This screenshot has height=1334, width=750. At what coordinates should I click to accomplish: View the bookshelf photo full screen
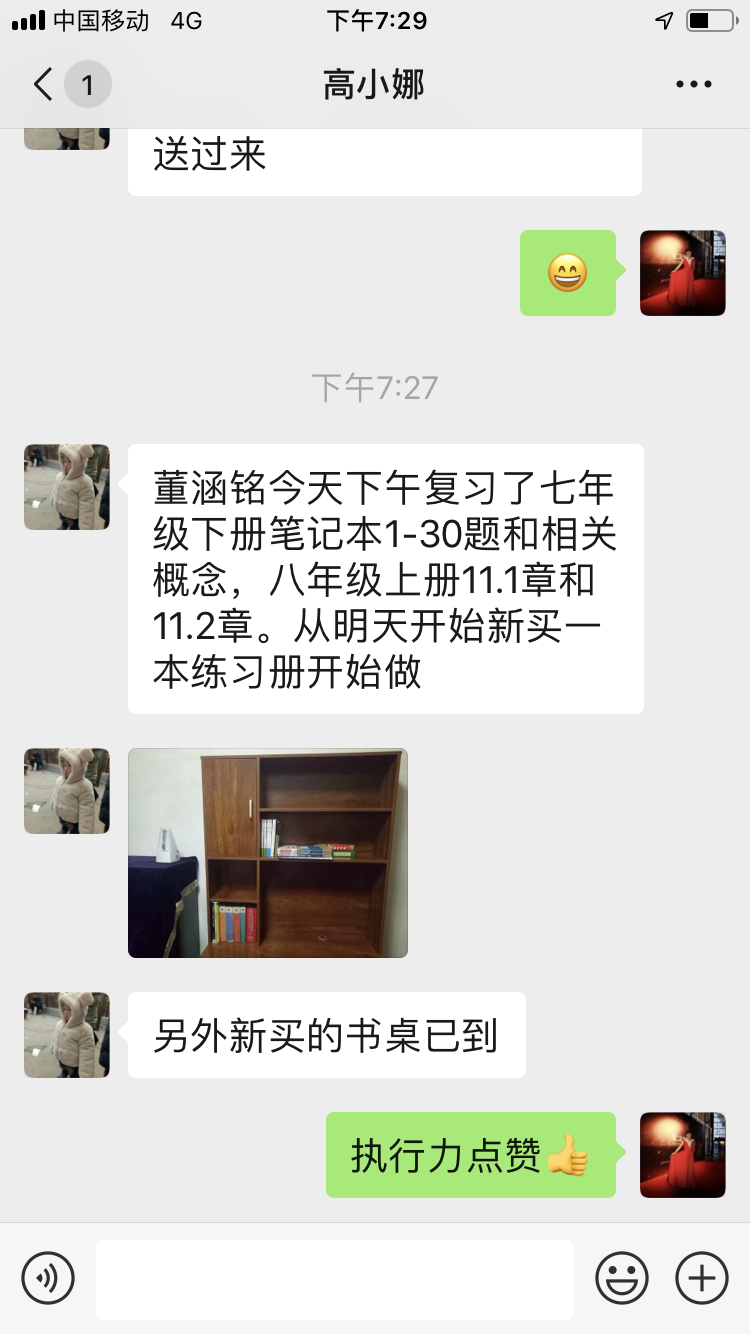tap(268, 853)
